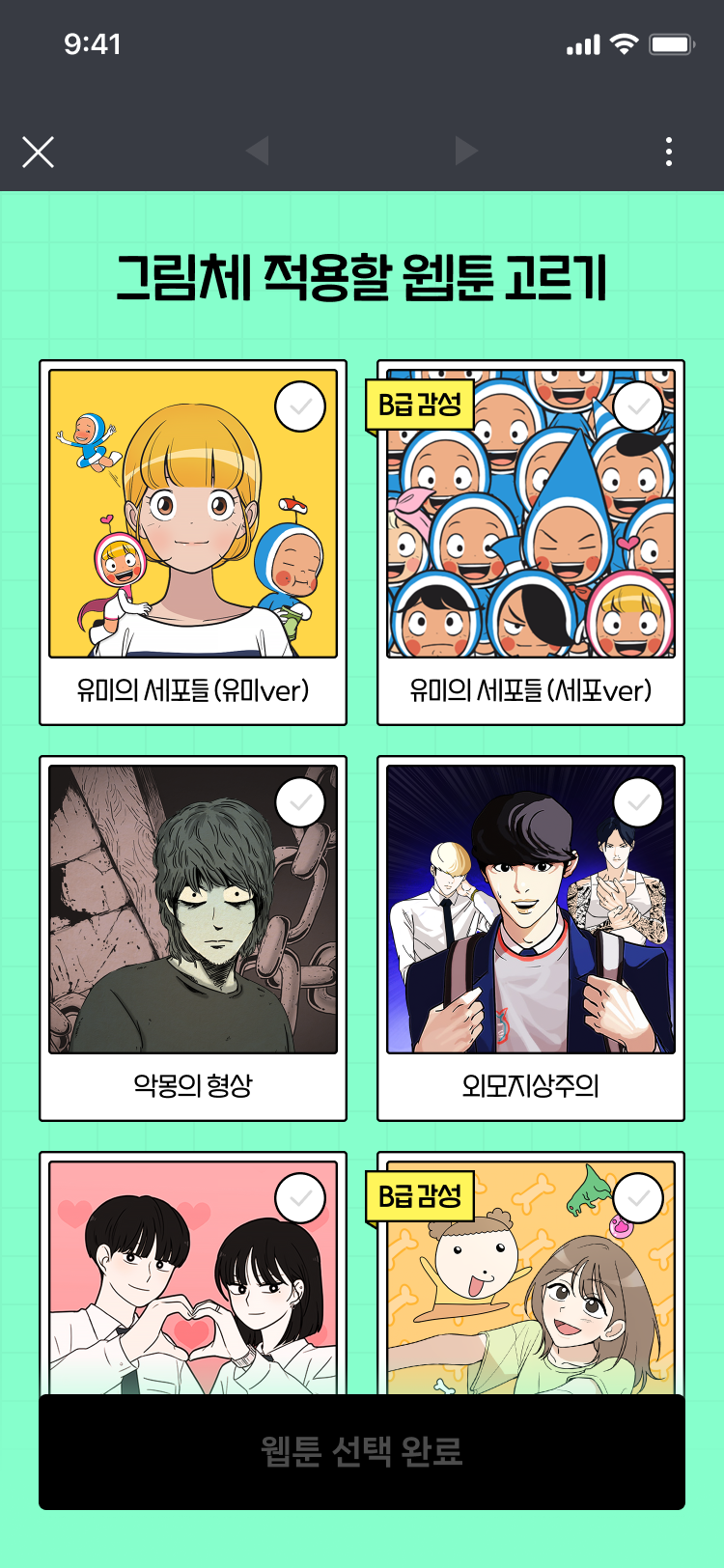Open the three-dot overflow menu

(668, 152)
